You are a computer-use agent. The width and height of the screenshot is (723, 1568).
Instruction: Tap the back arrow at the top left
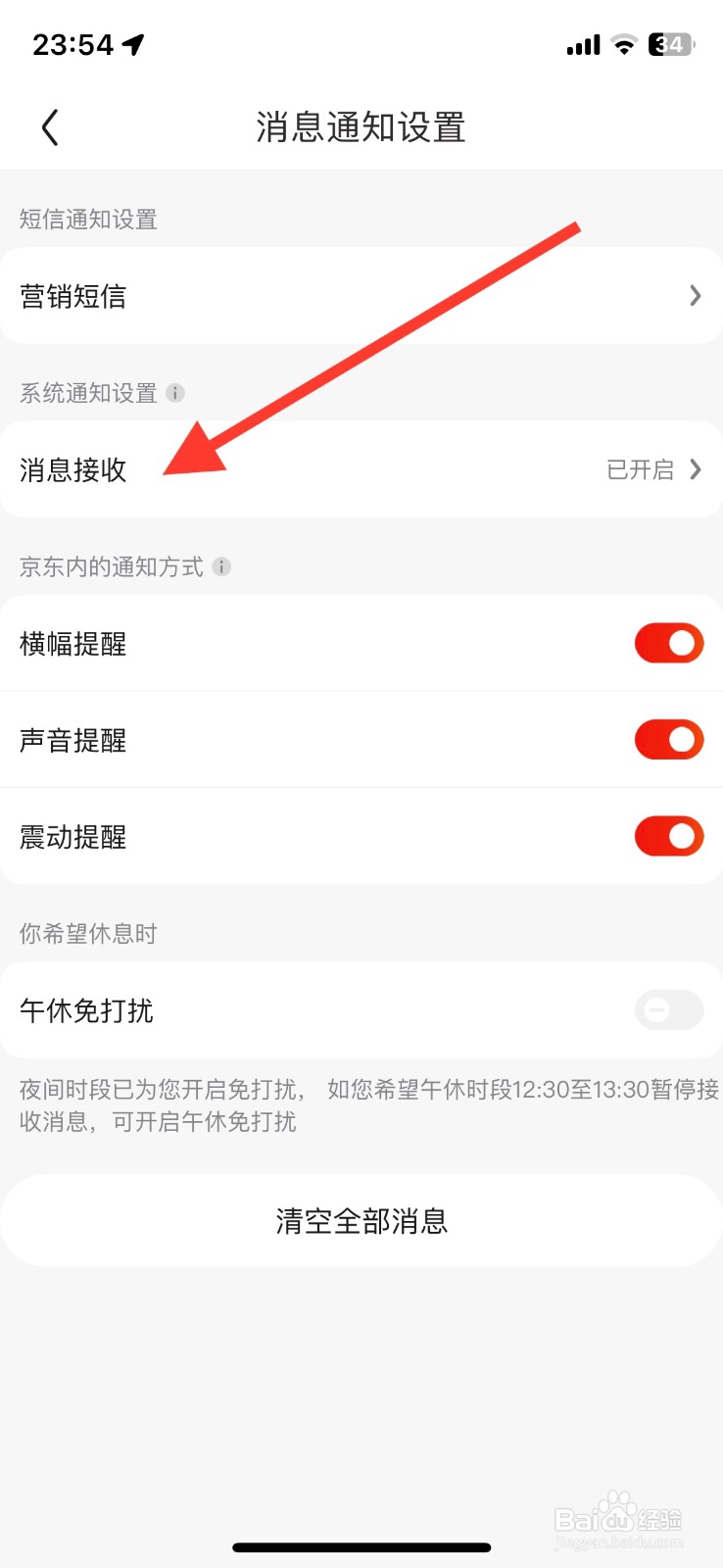tap(50, 127)
